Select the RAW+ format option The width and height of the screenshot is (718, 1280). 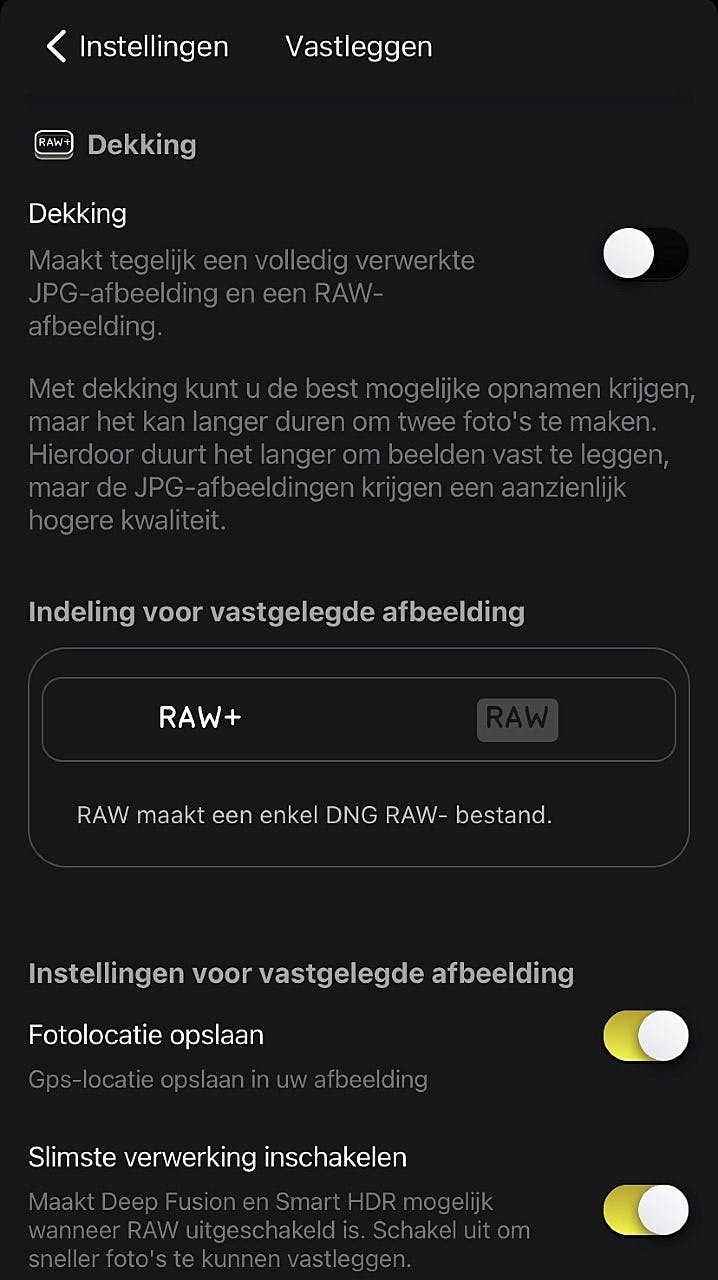click(x=200, y=718)
